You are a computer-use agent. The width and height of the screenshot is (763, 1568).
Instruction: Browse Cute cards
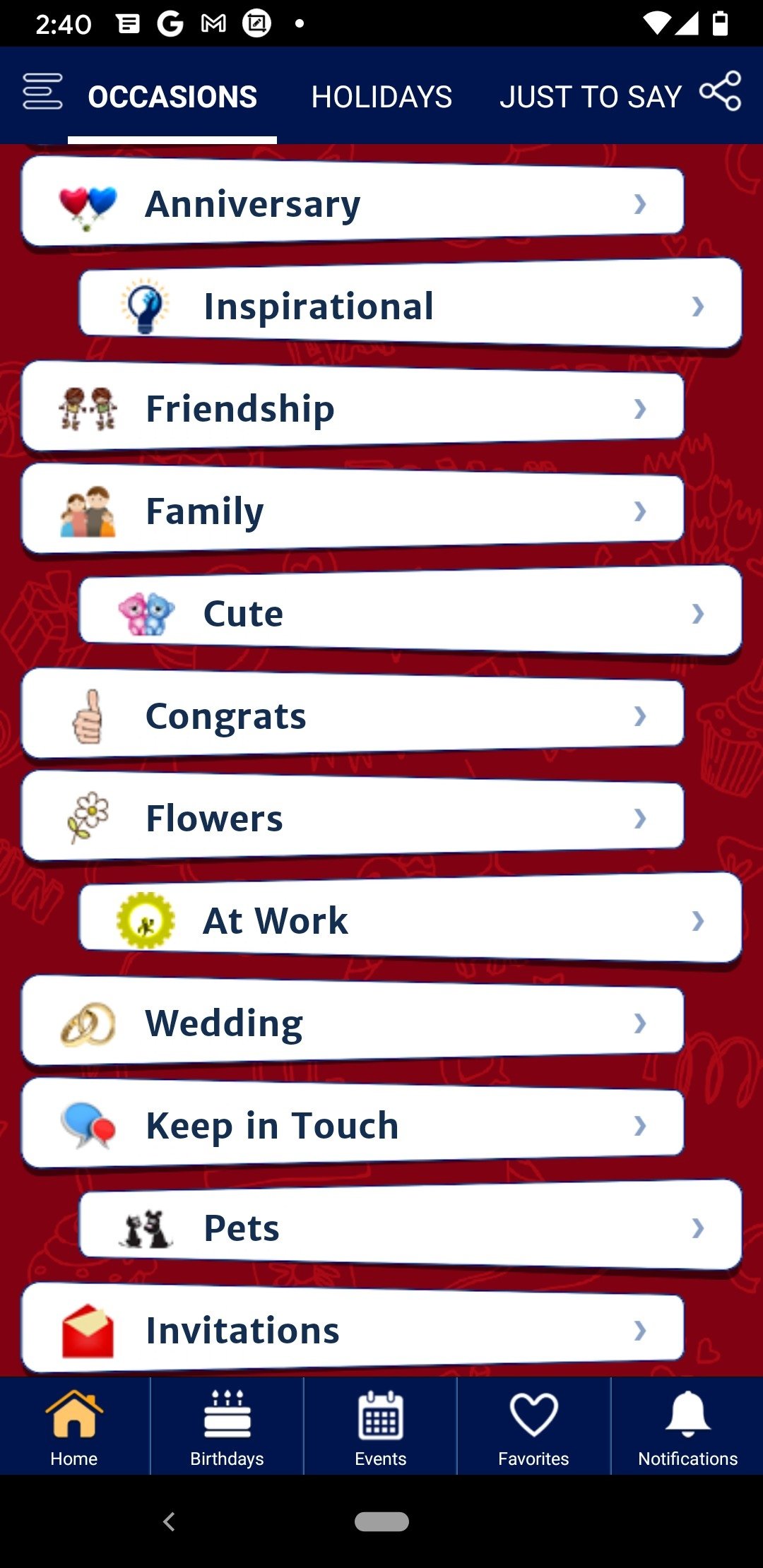tap(410, 613)
